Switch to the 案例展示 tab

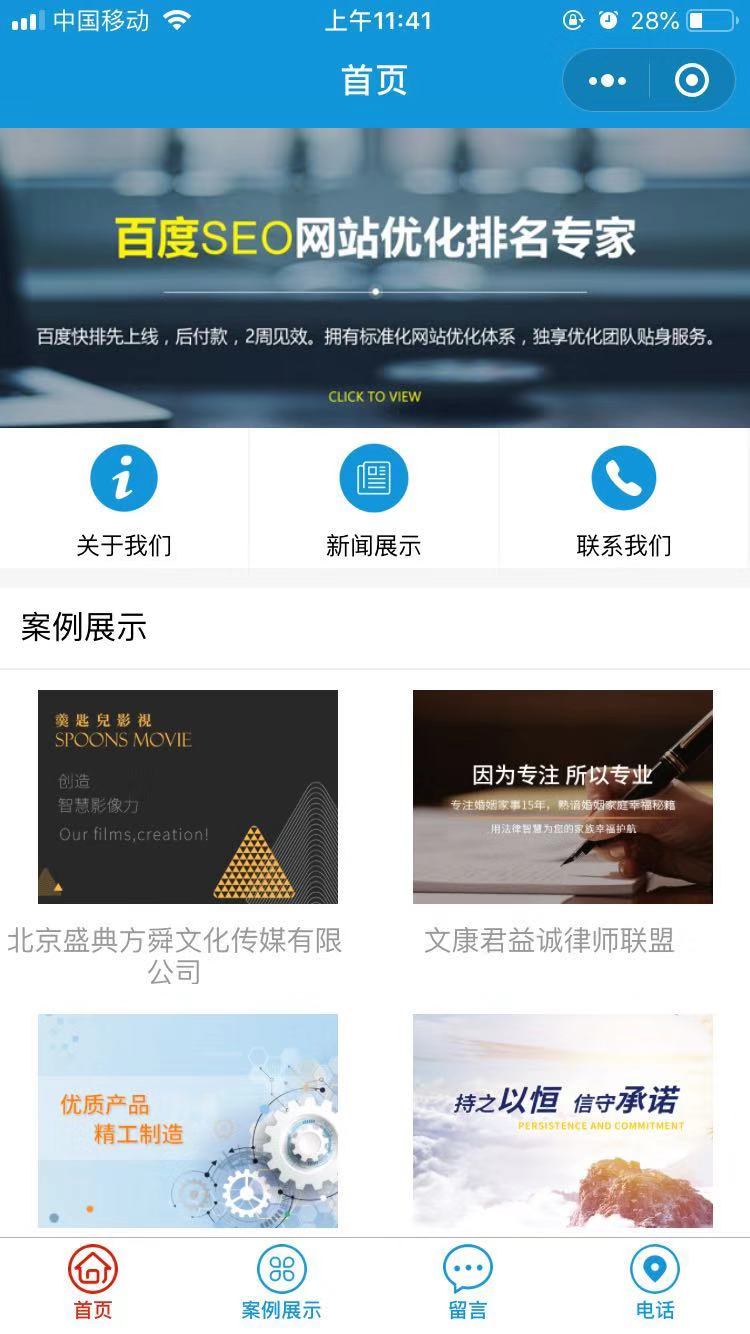[281, 1284]
